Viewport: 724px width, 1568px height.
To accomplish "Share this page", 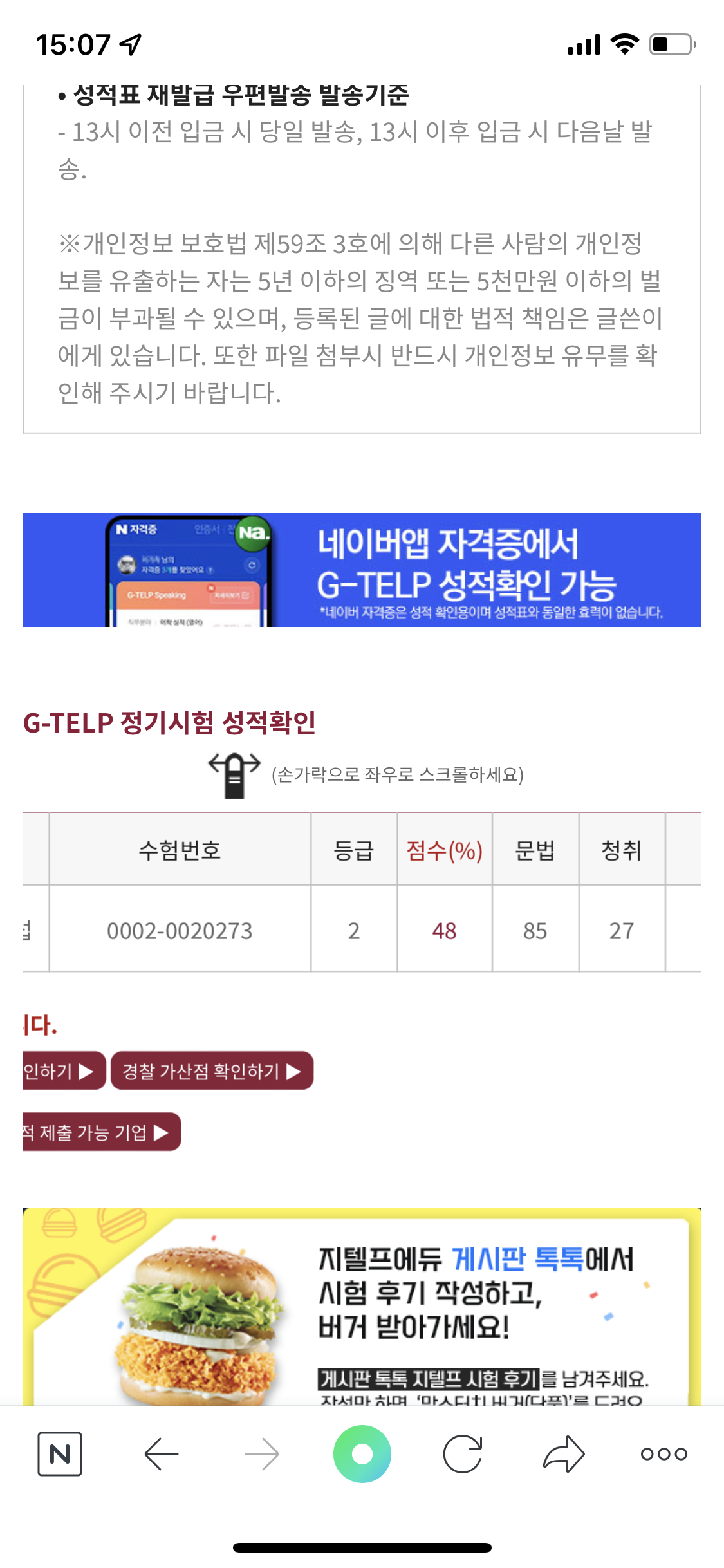I will click(x=564, y=1453).
